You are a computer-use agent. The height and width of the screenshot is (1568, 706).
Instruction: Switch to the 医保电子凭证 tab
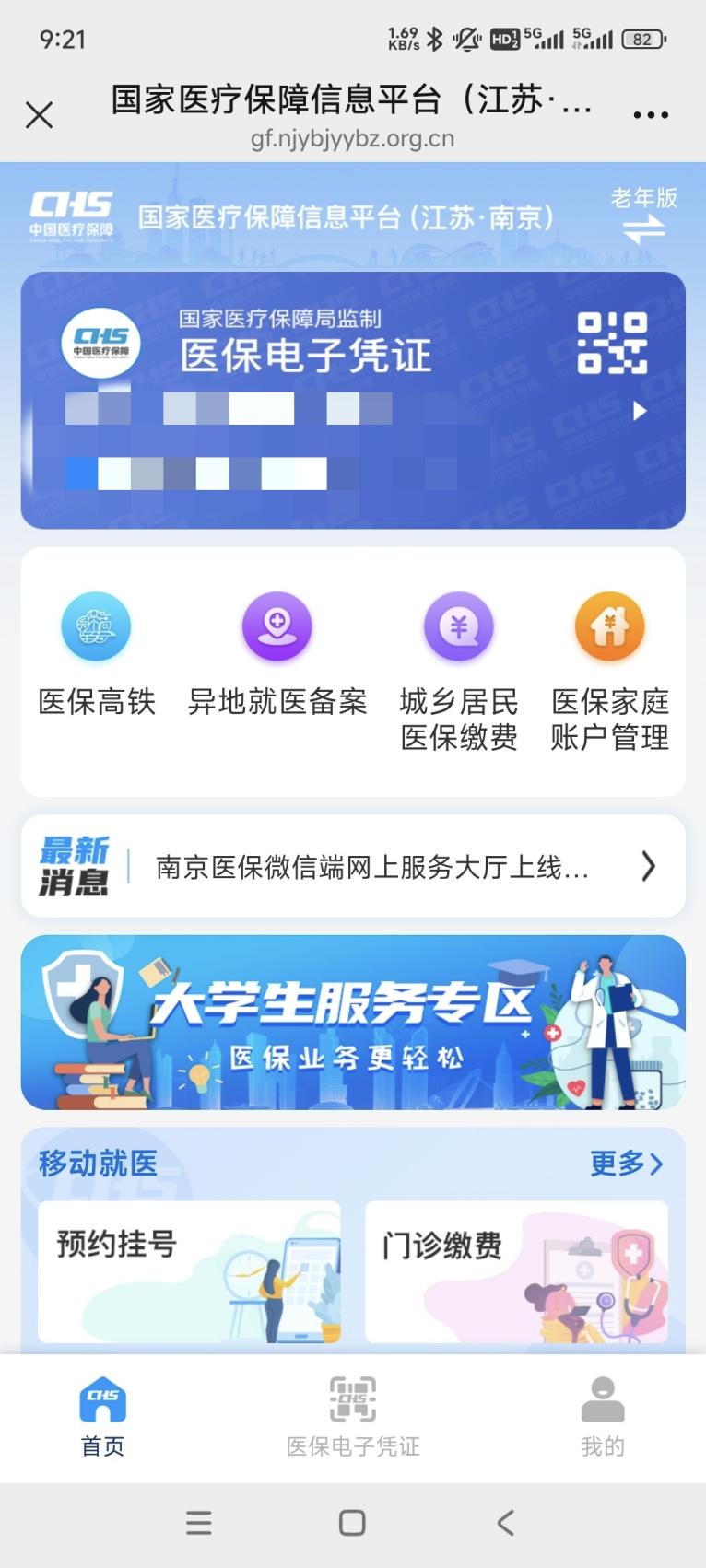[x=353, y=1416]
